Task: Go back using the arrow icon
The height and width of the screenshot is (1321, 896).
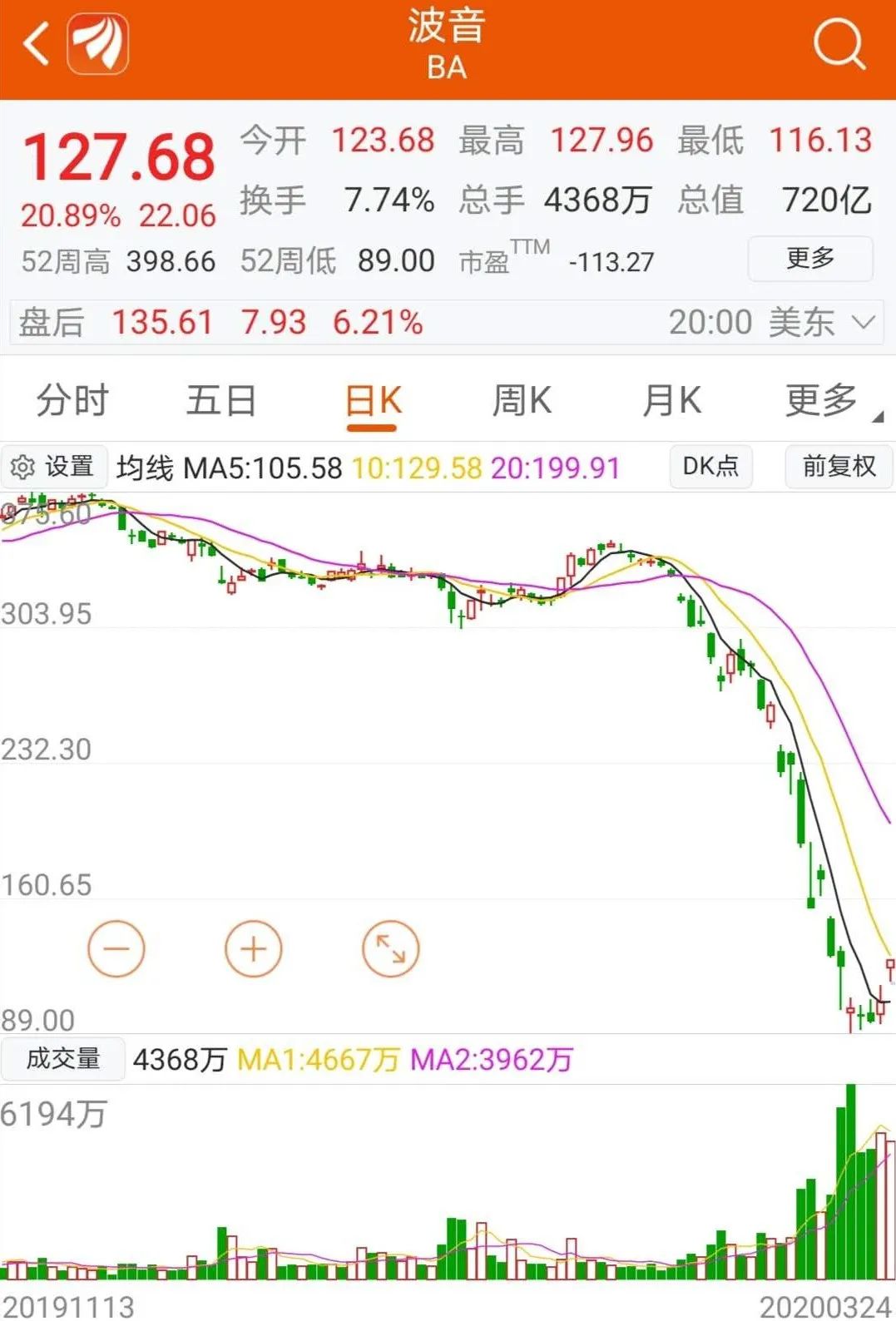Action: (37, 43)
